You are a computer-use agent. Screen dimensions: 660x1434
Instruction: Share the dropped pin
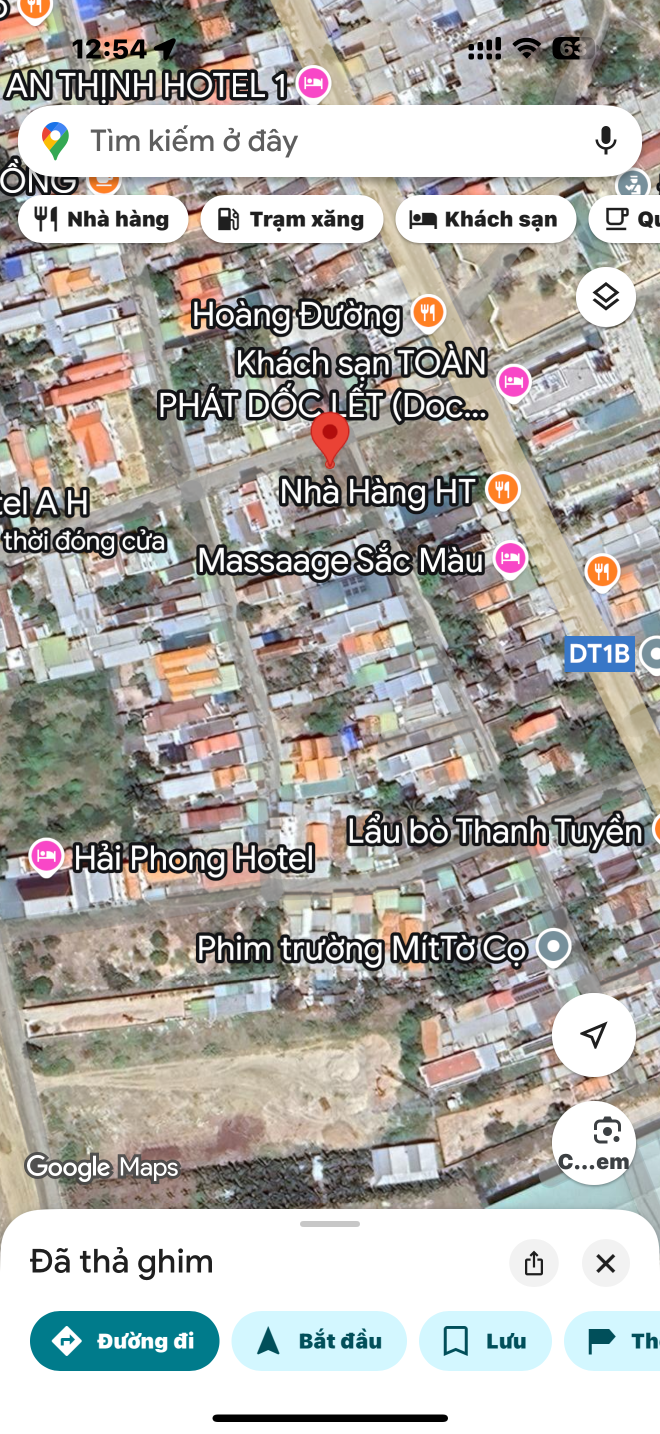[534, 1263]
